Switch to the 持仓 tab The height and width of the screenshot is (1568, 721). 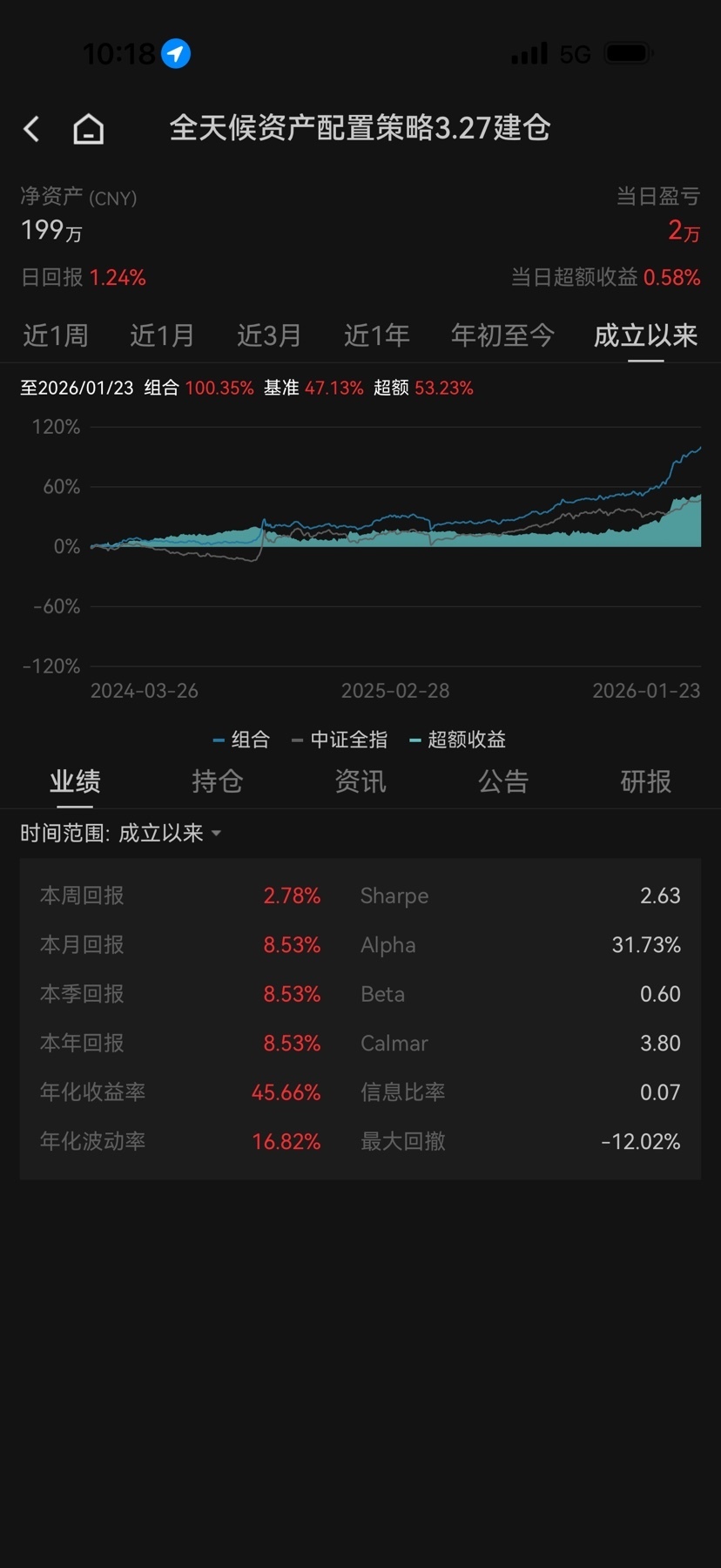(217, 781)
